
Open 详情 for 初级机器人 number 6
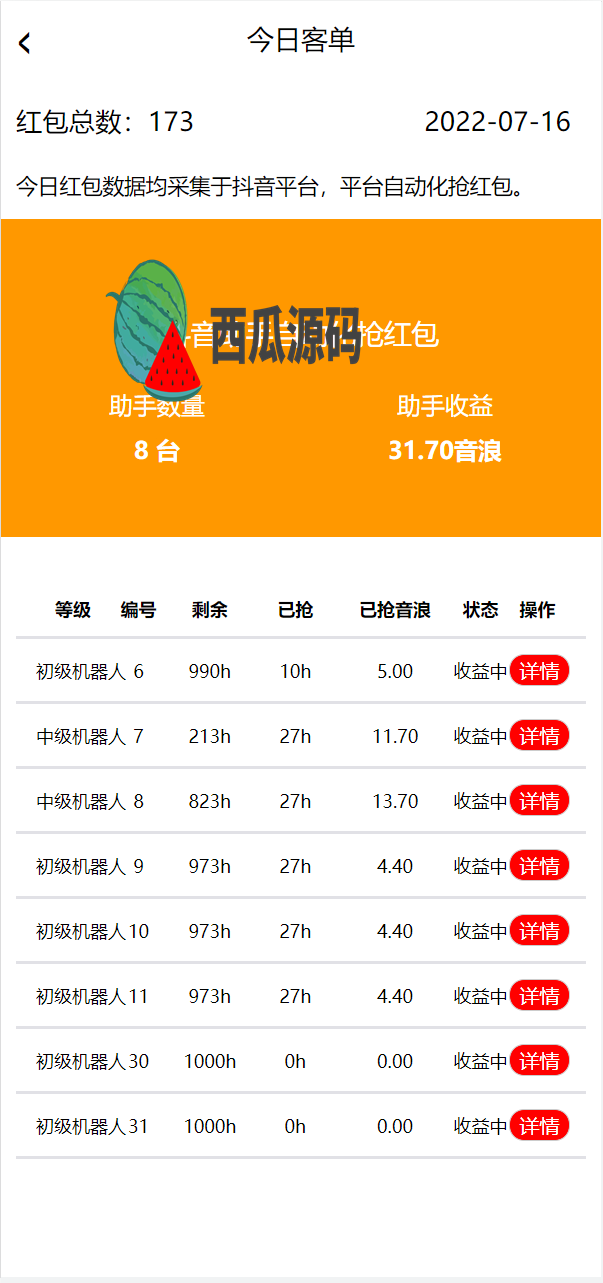coord(539,671)
